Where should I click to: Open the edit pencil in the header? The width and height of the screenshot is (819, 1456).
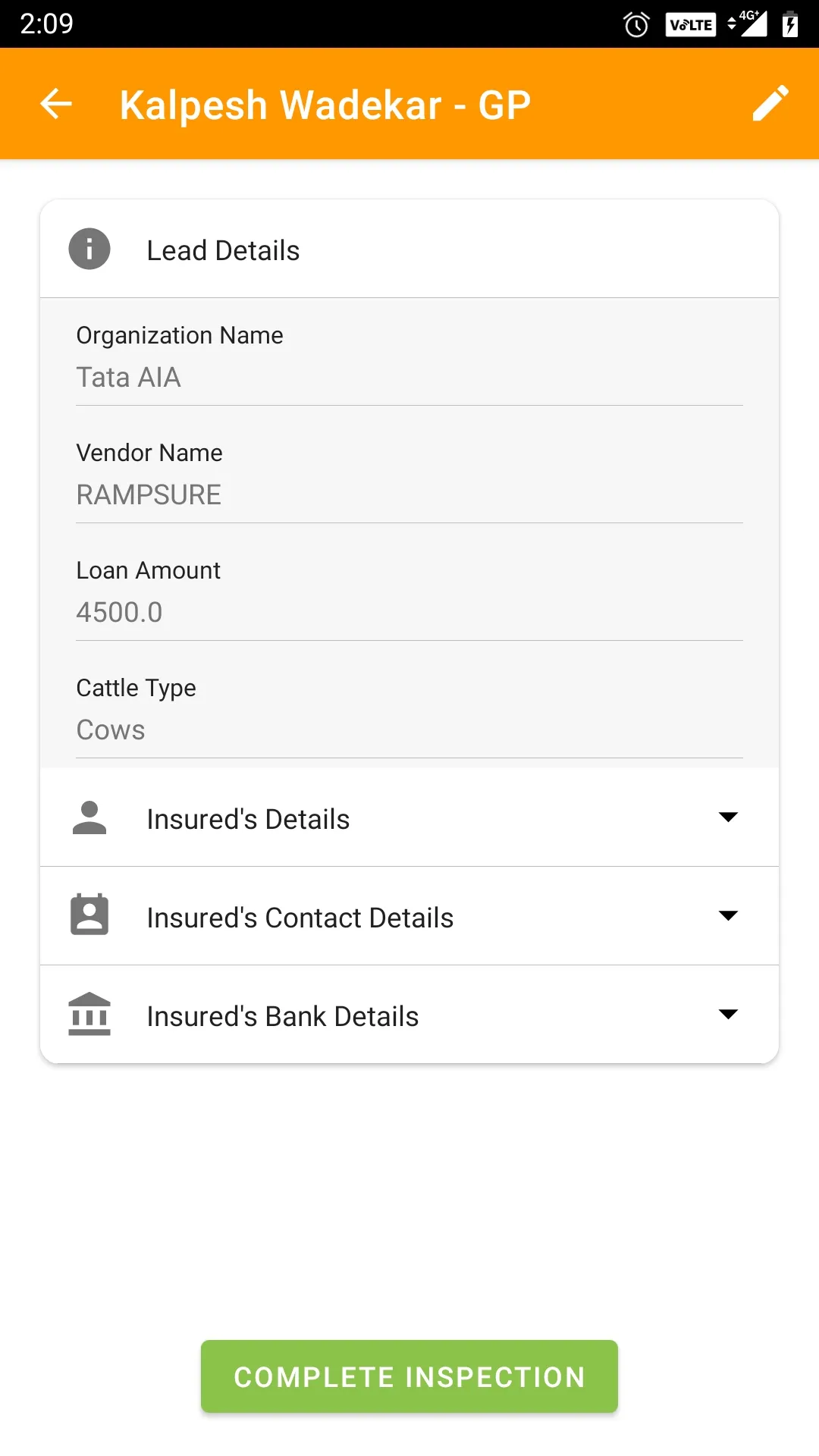click(x=770, y=104)
